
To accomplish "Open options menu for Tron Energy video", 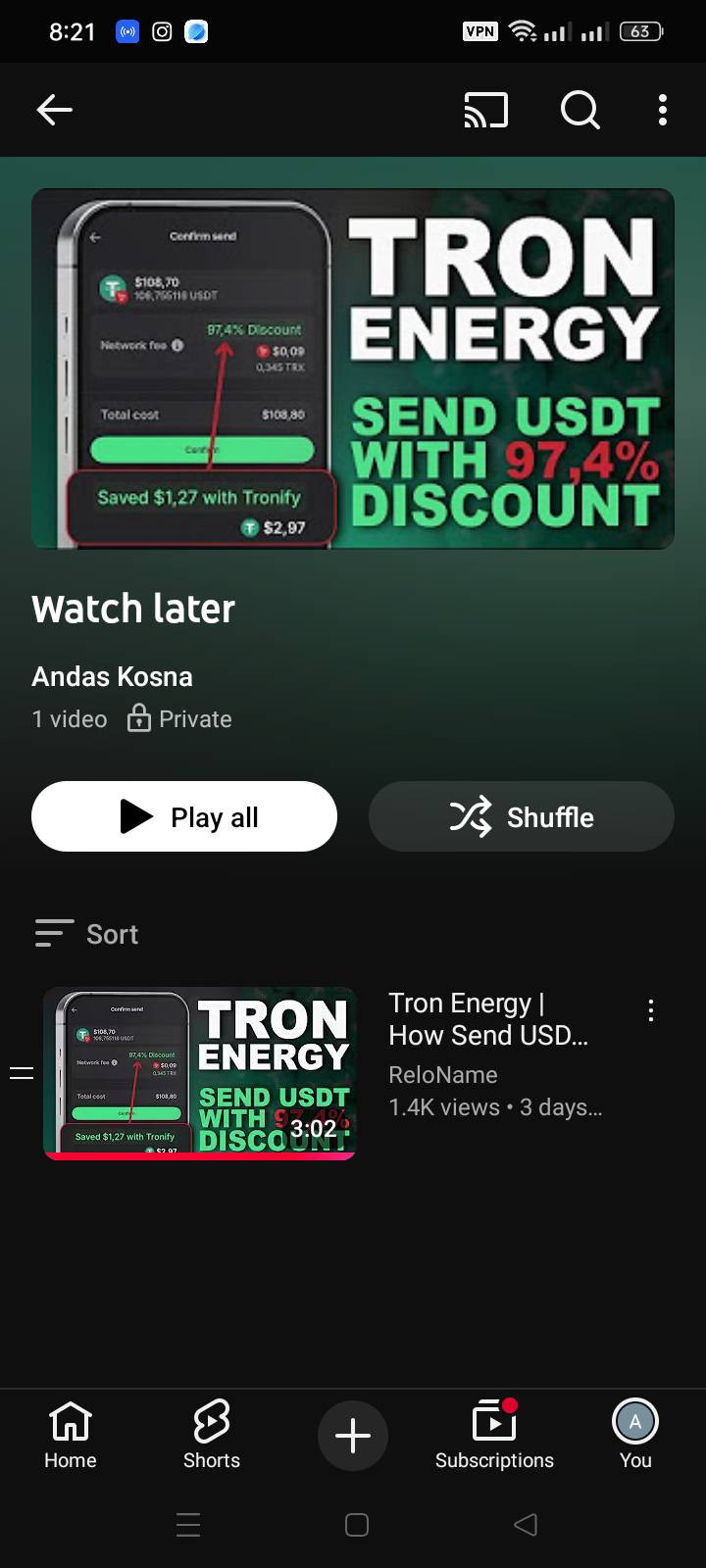I will pos(651,1011).
